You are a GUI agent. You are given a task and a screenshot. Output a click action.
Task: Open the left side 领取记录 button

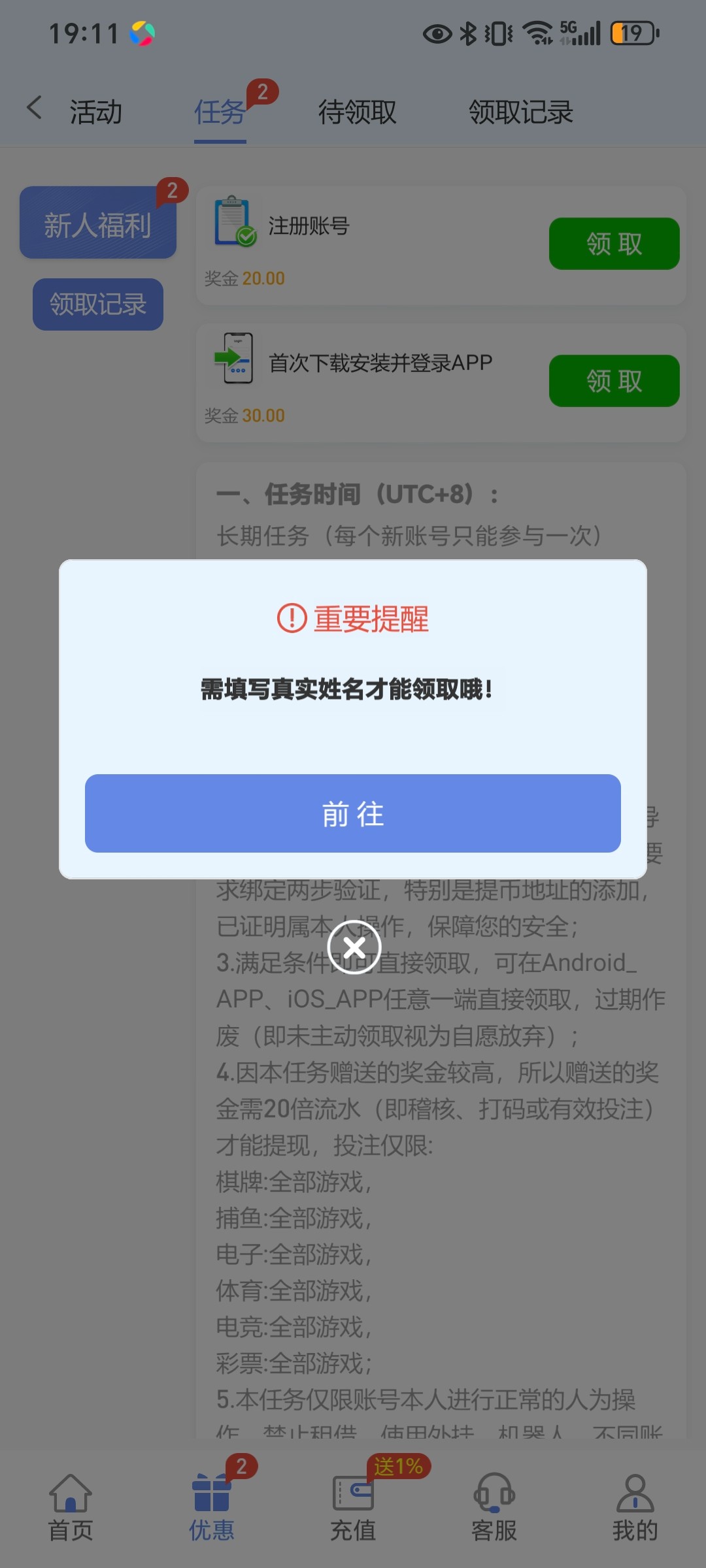pyautogui.click(x=98, y=304)
